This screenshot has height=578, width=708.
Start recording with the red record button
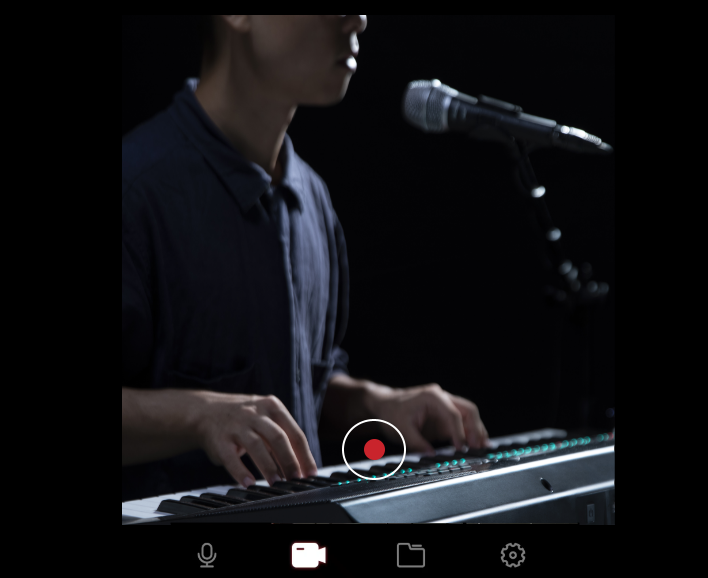click(374, 449)
